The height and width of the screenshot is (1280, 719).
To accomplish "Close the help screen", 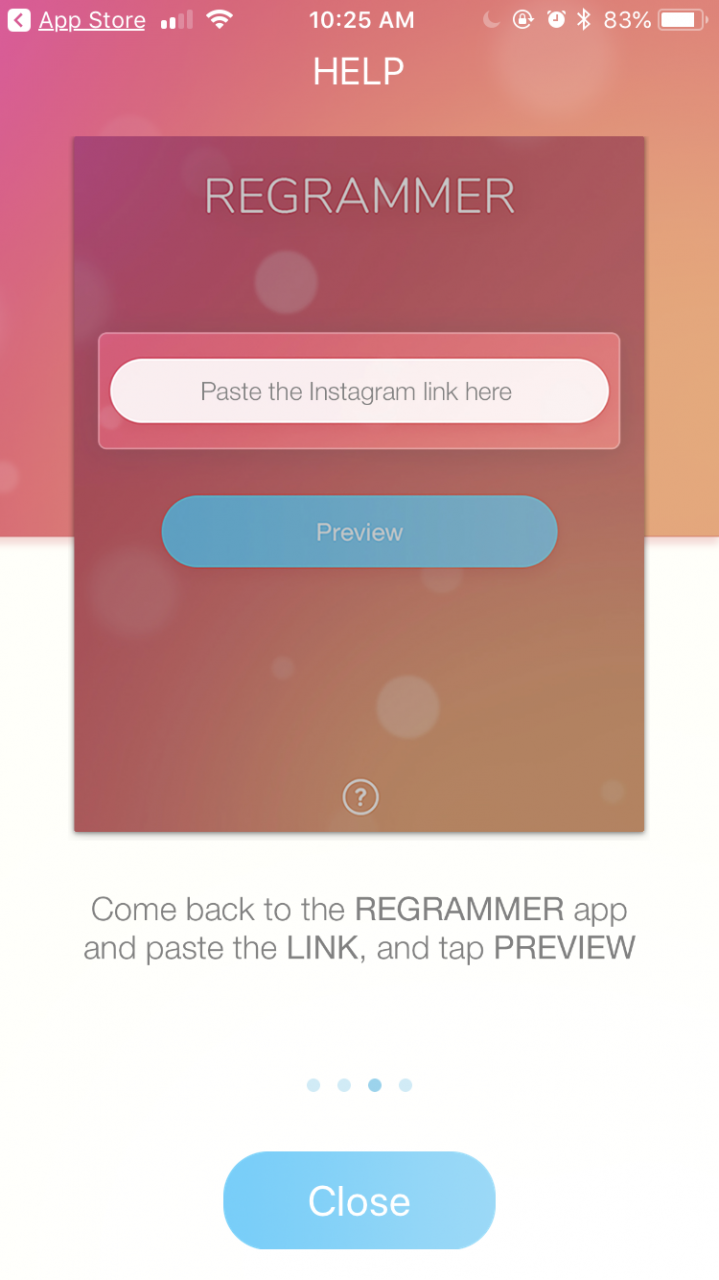I will 359,1200.
